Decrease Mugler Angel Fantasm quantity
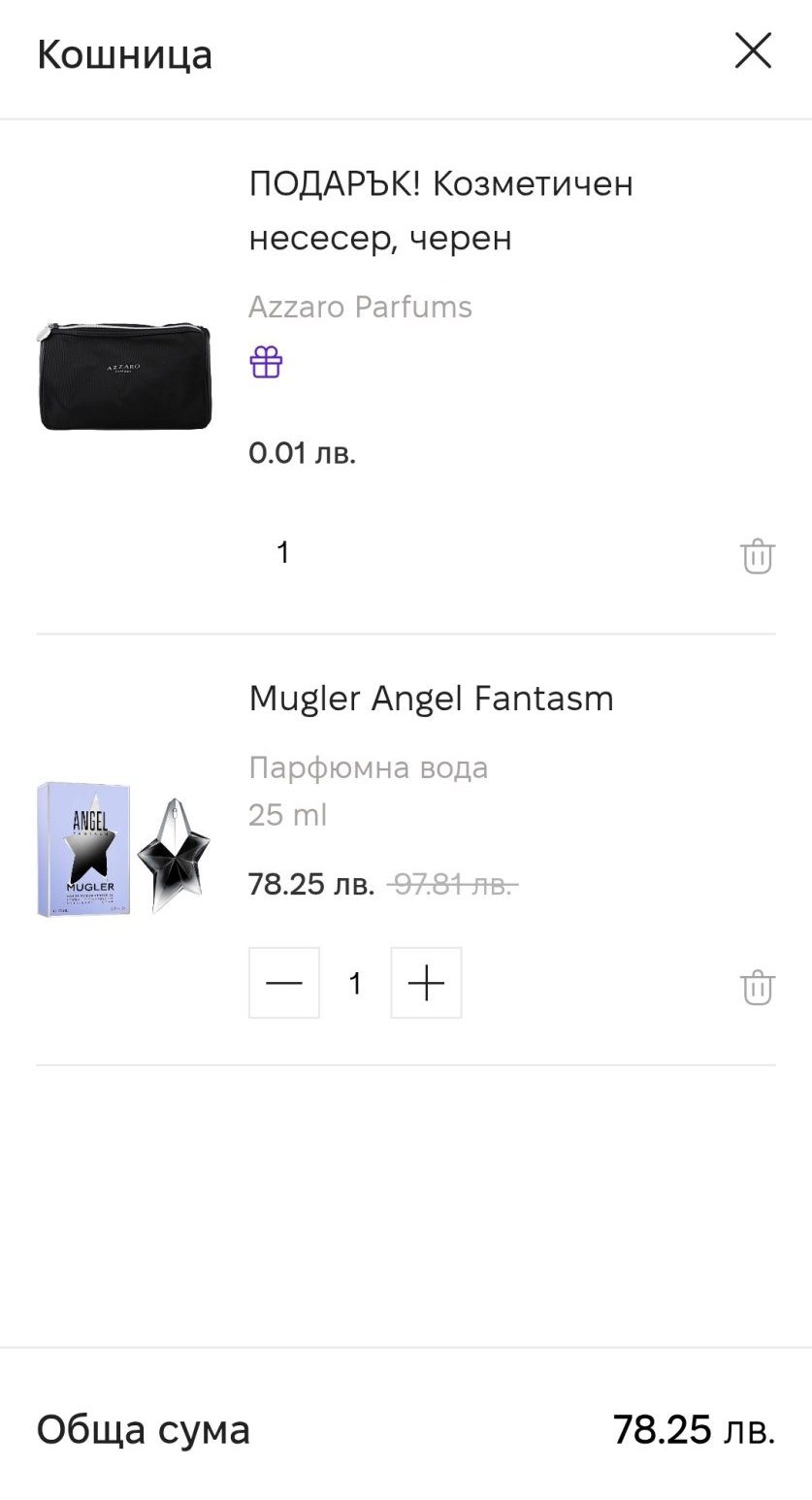 tap(284, 983)
